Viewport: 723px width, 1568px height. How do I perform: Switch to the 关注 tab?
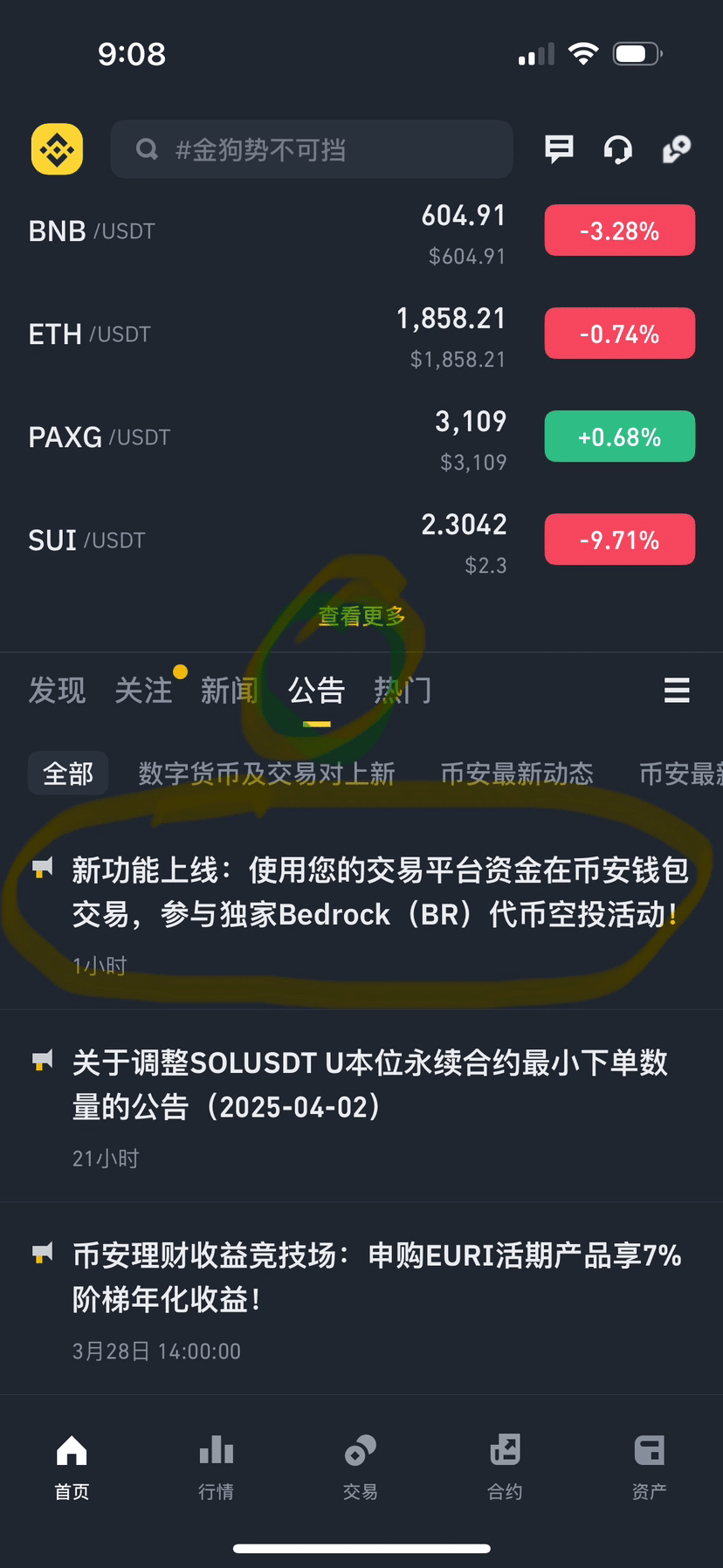[144, 691]
